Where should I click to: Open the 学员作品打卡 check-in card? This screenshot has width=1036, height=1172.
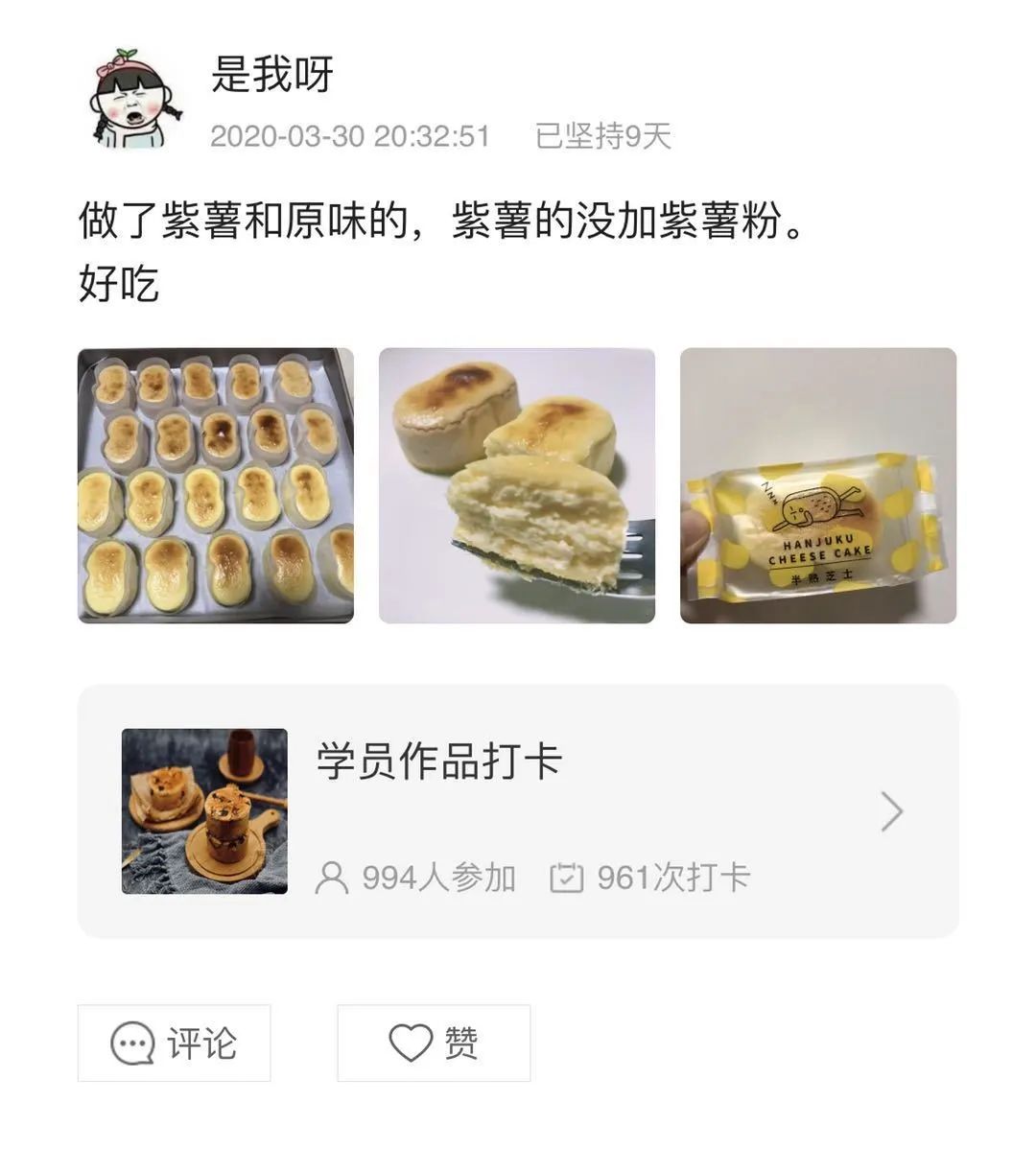point(518,811)
